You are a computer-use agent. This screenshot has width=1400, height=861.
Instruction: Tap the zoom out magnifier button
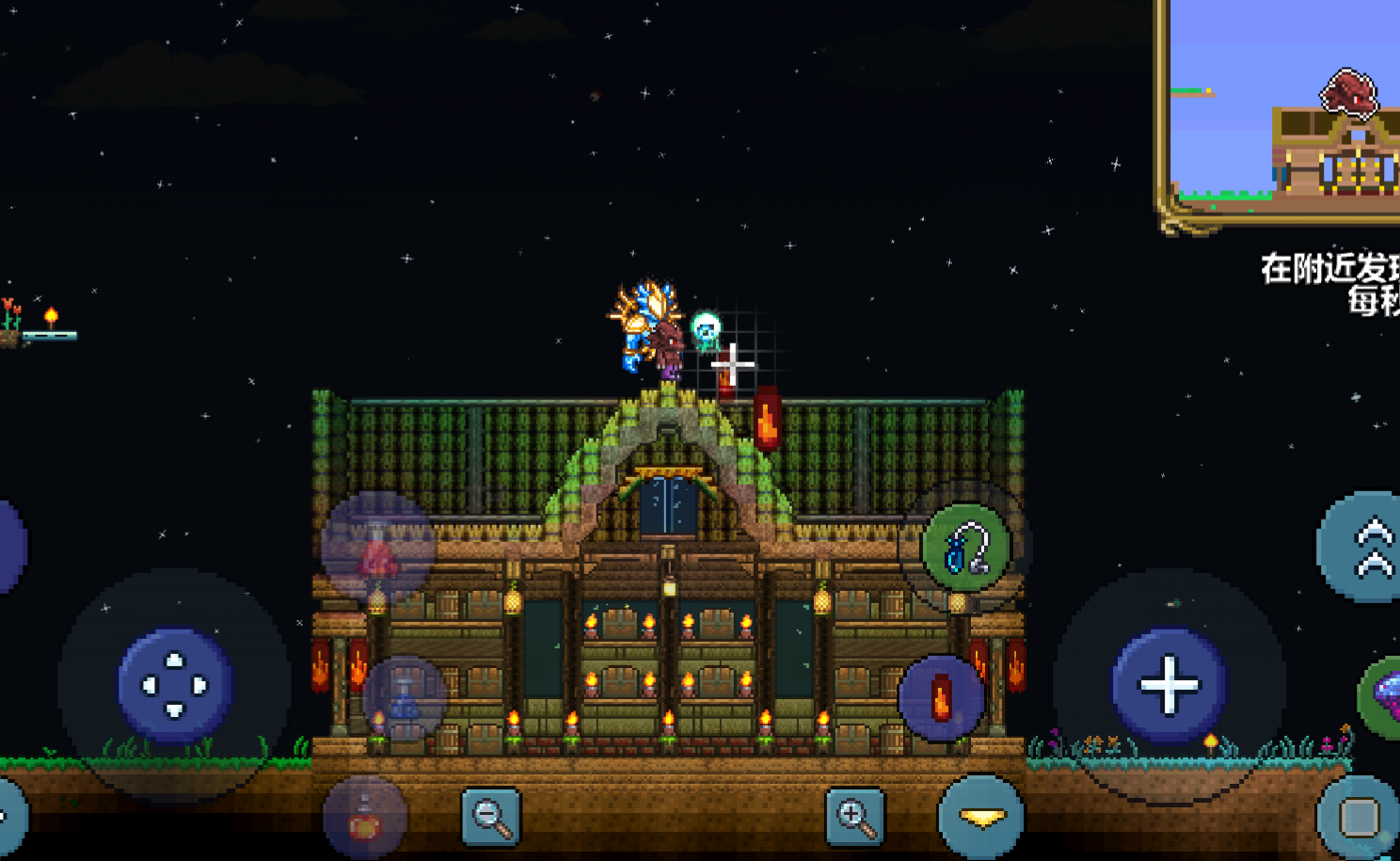pyautogui.click(x=491, y=816)
